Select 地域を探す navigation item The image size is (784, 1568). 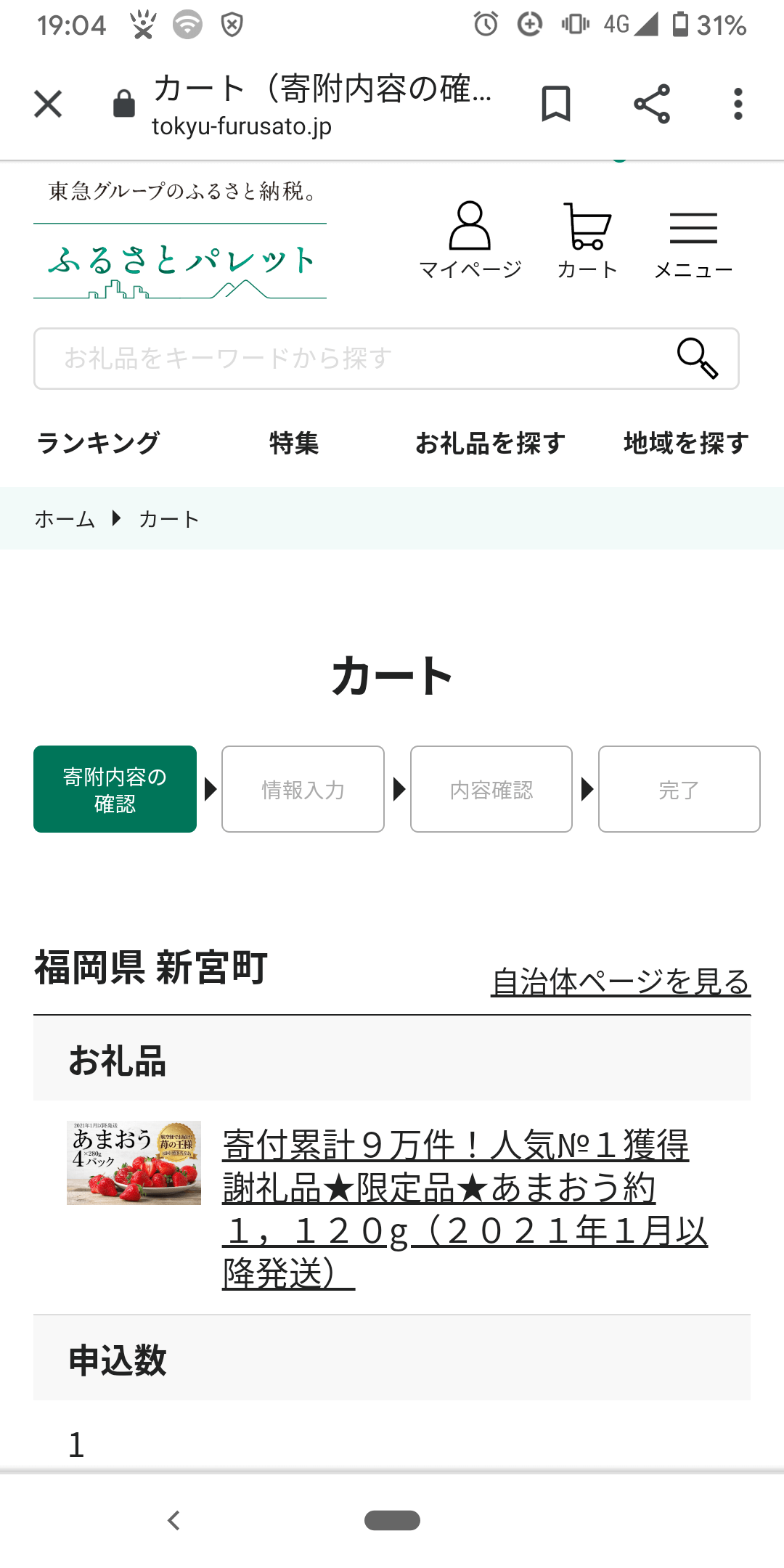(x=686, y=443)
